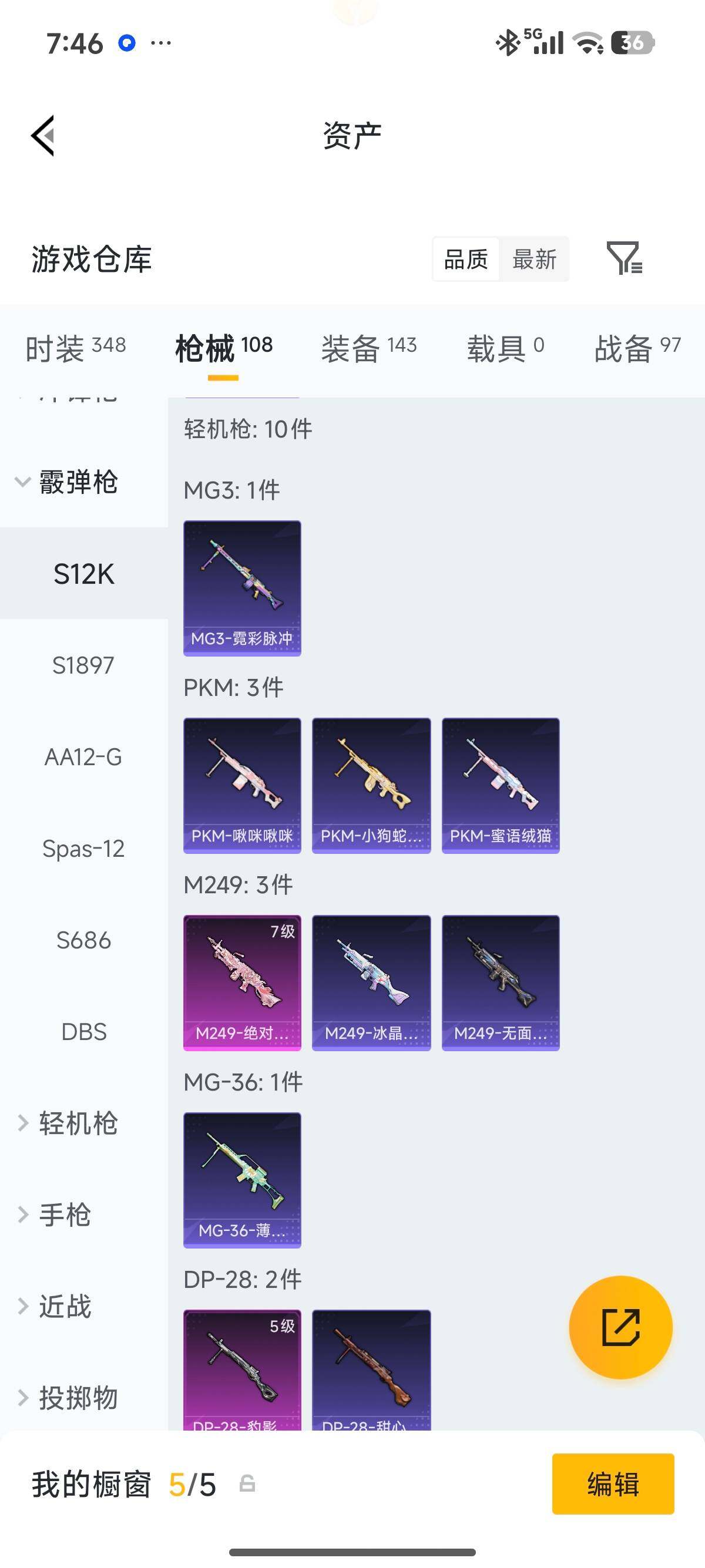The width and height of the screenshot is (705, 1568).
Task: Select S1897 in the sidebar
Action: [83, 665]
